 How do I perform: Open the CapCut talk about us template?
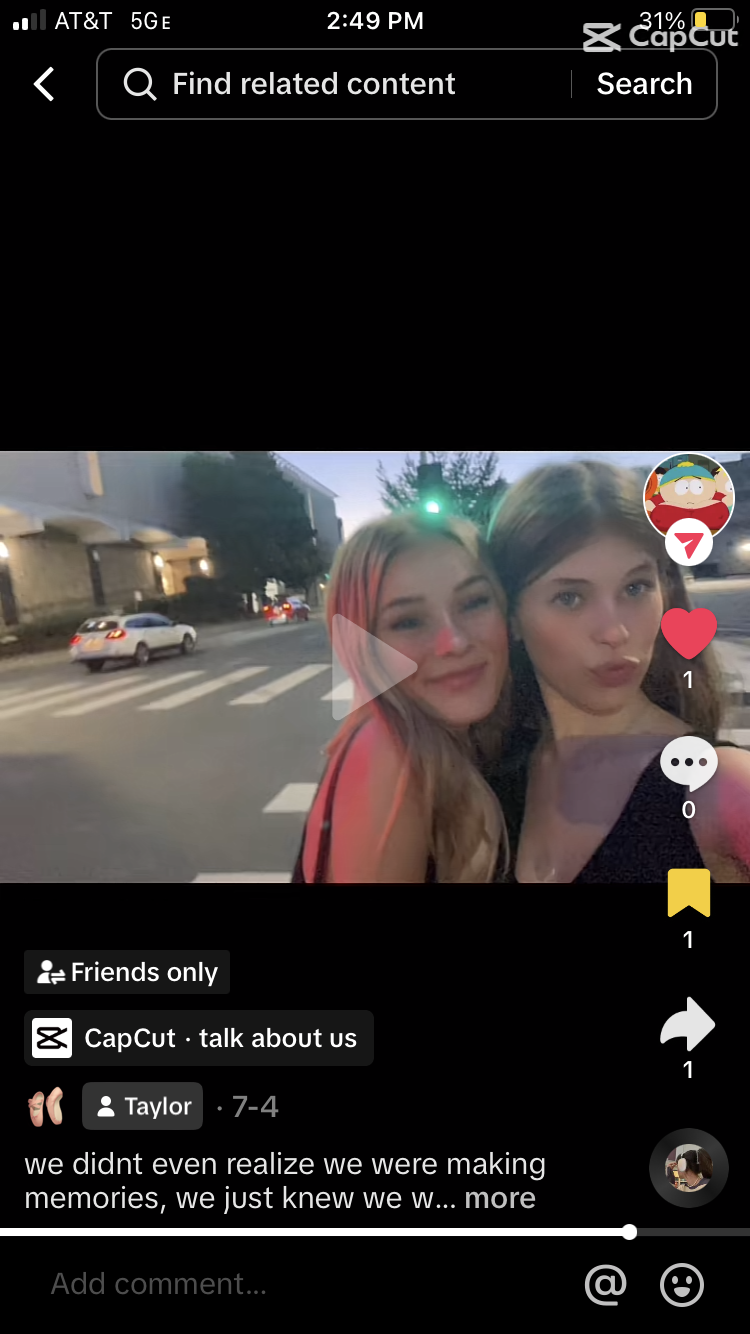[x=198, y=1038]
